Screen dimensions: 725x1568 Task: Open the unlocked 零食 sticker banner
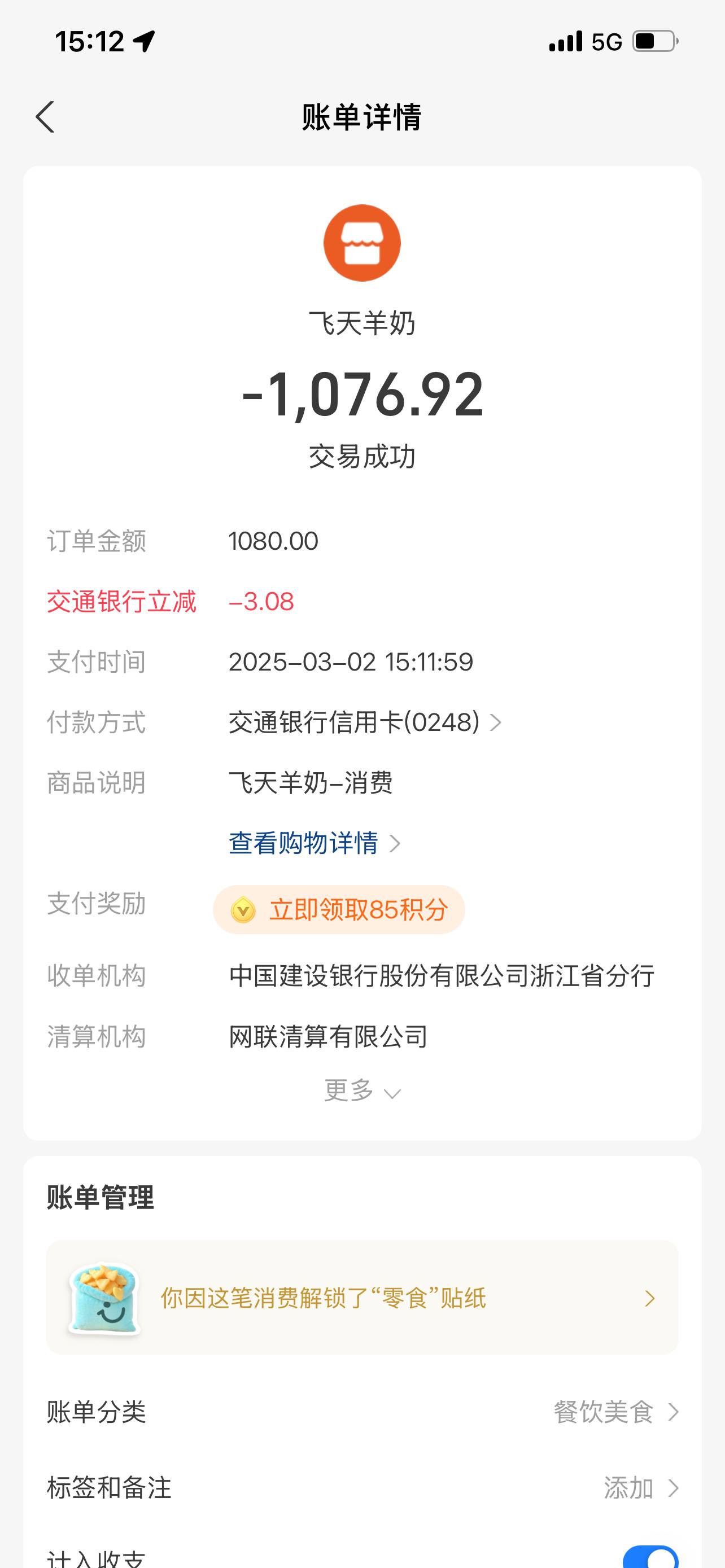coord(362,1298)
